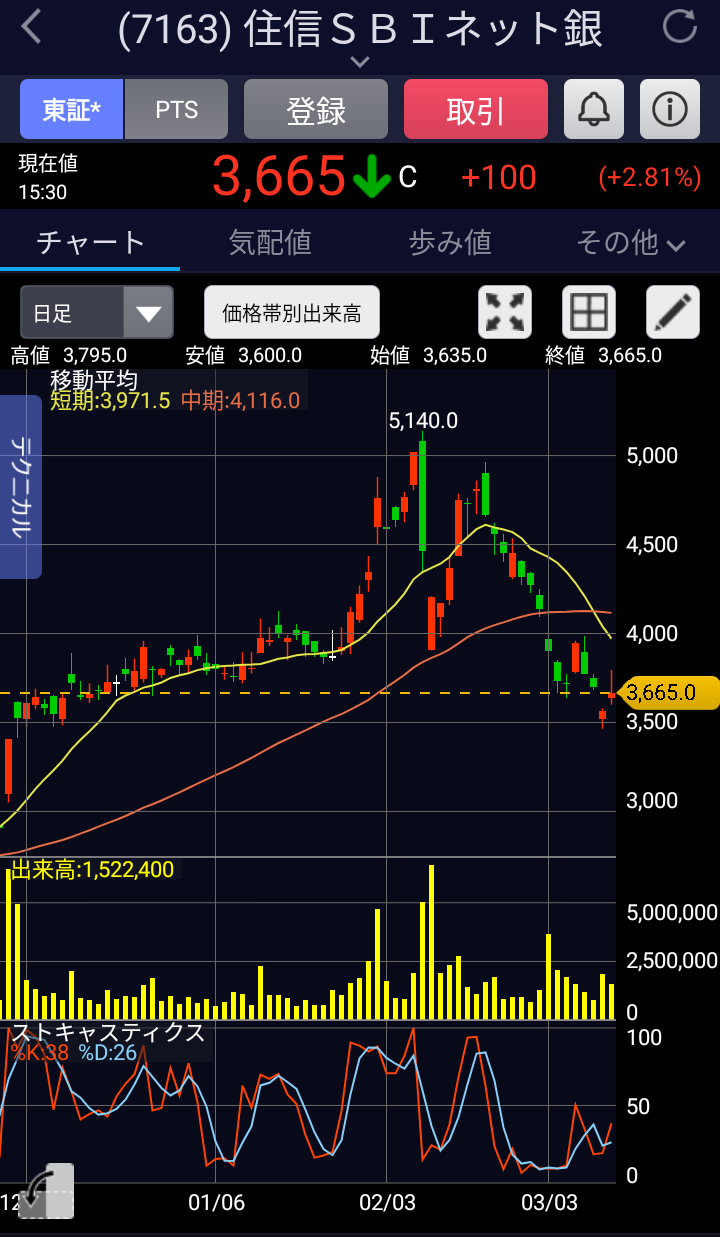Viewport: 720px width, 1237px height.
Task: Tap the chart reset arrow icon
Action: (45, 1190)
